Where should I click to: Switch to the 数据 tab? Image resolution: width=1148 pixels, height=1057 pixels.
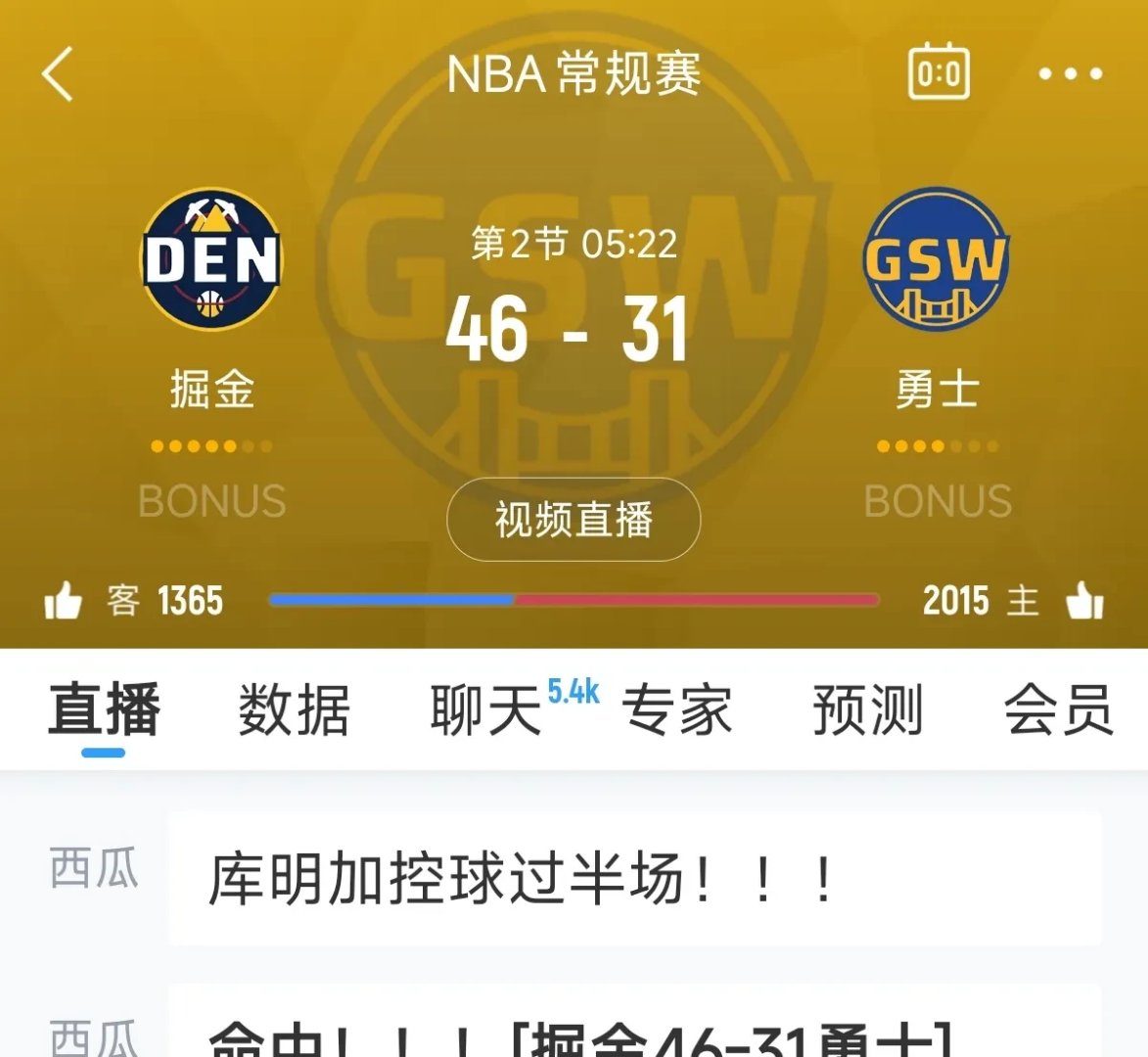click(x=294, y=710)
